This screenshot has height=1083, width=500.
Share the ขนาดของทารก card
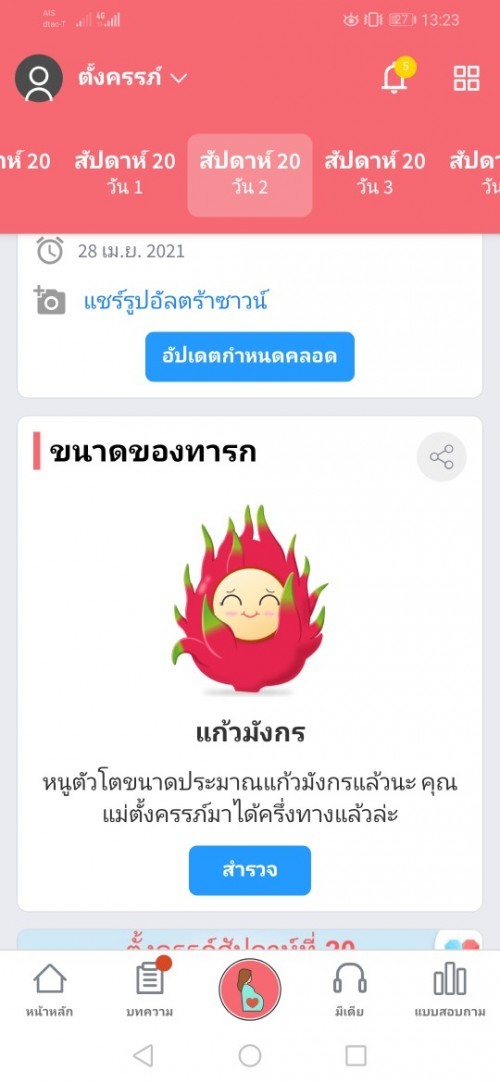tap(441, 457)
